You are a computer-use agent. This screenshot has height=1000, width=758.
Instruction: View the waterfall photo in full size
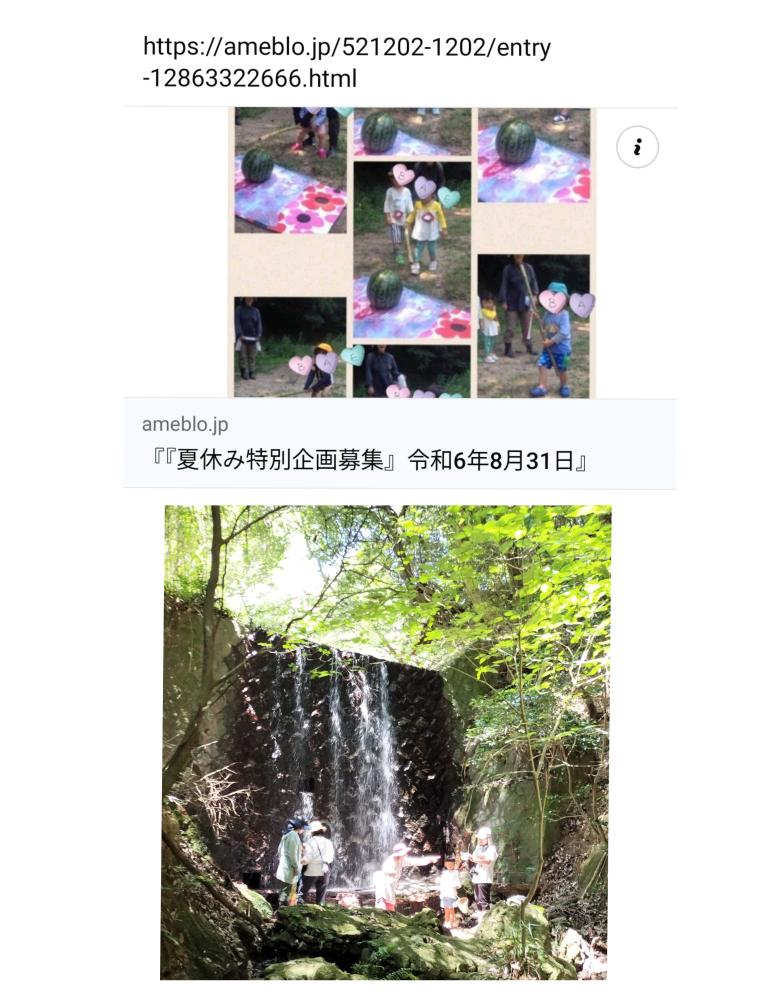coord(386,742)
